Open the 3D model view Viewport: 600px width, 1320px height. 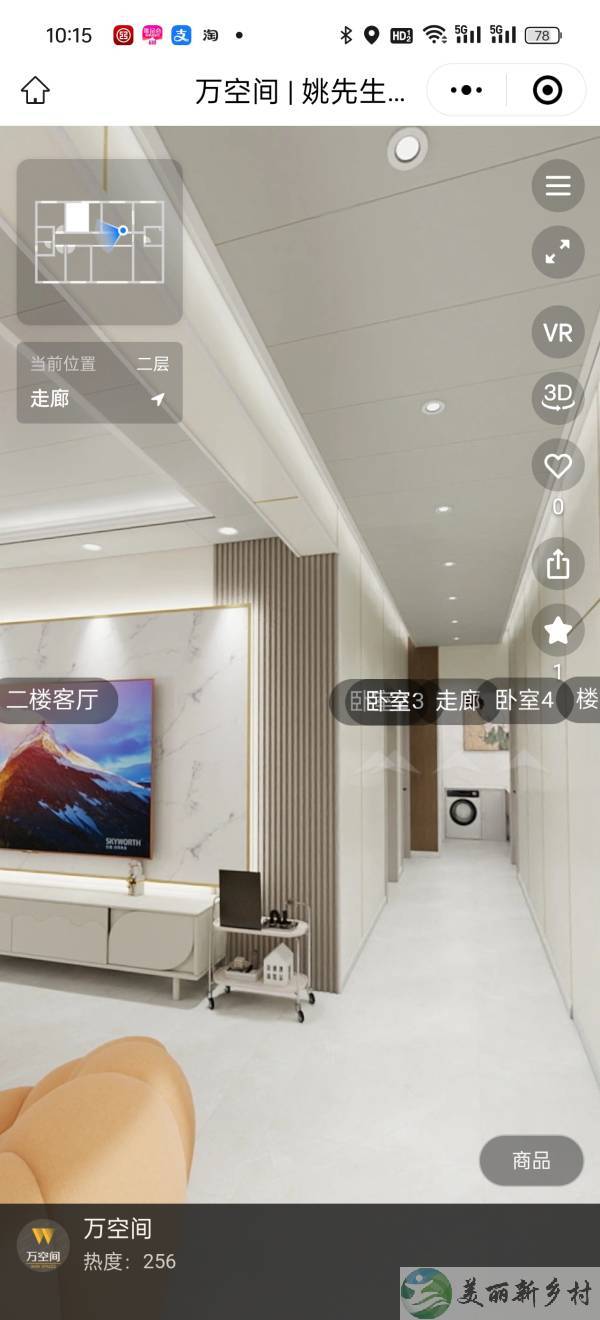click(x=557, y=397)
